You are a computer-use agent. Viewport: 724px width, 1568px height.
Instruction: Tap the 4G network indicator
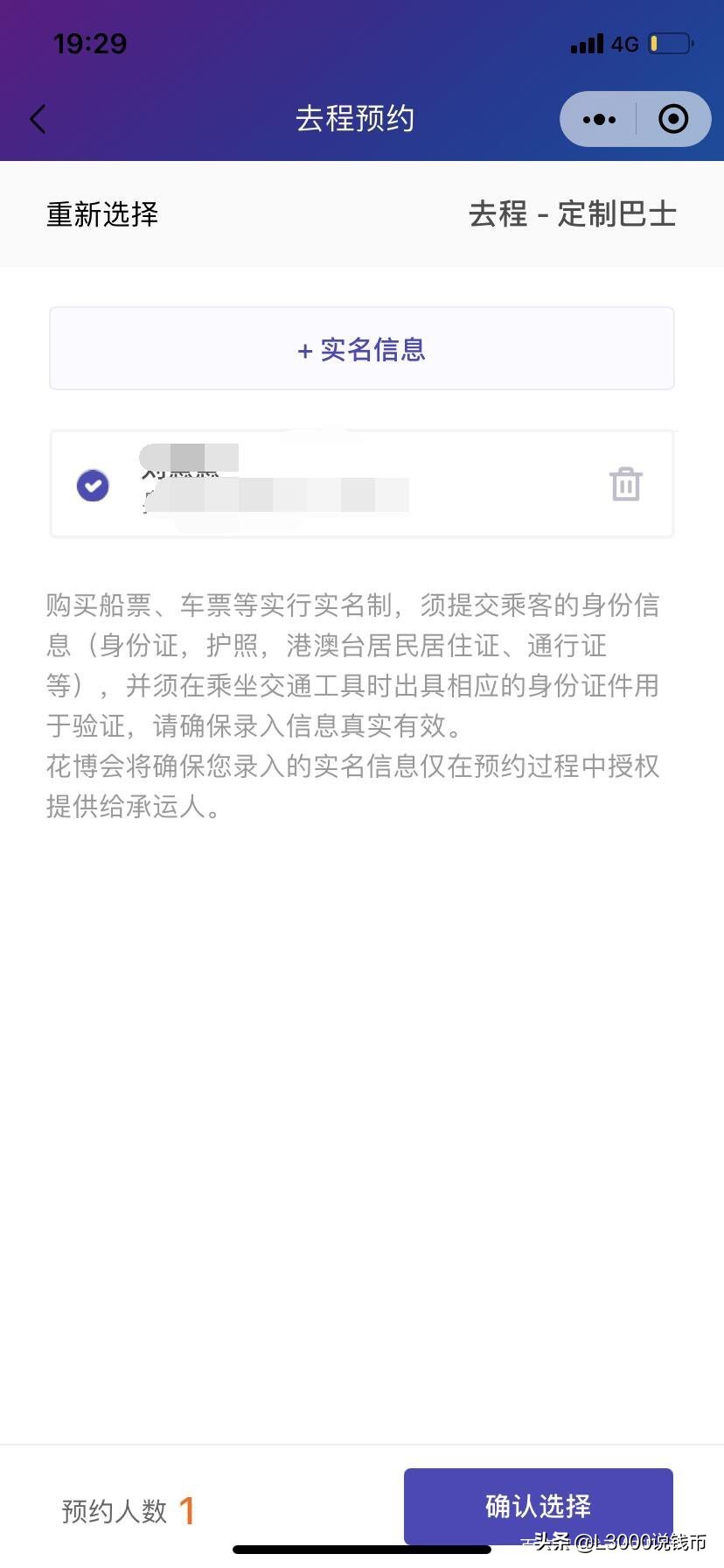click(x=624, y=43)
